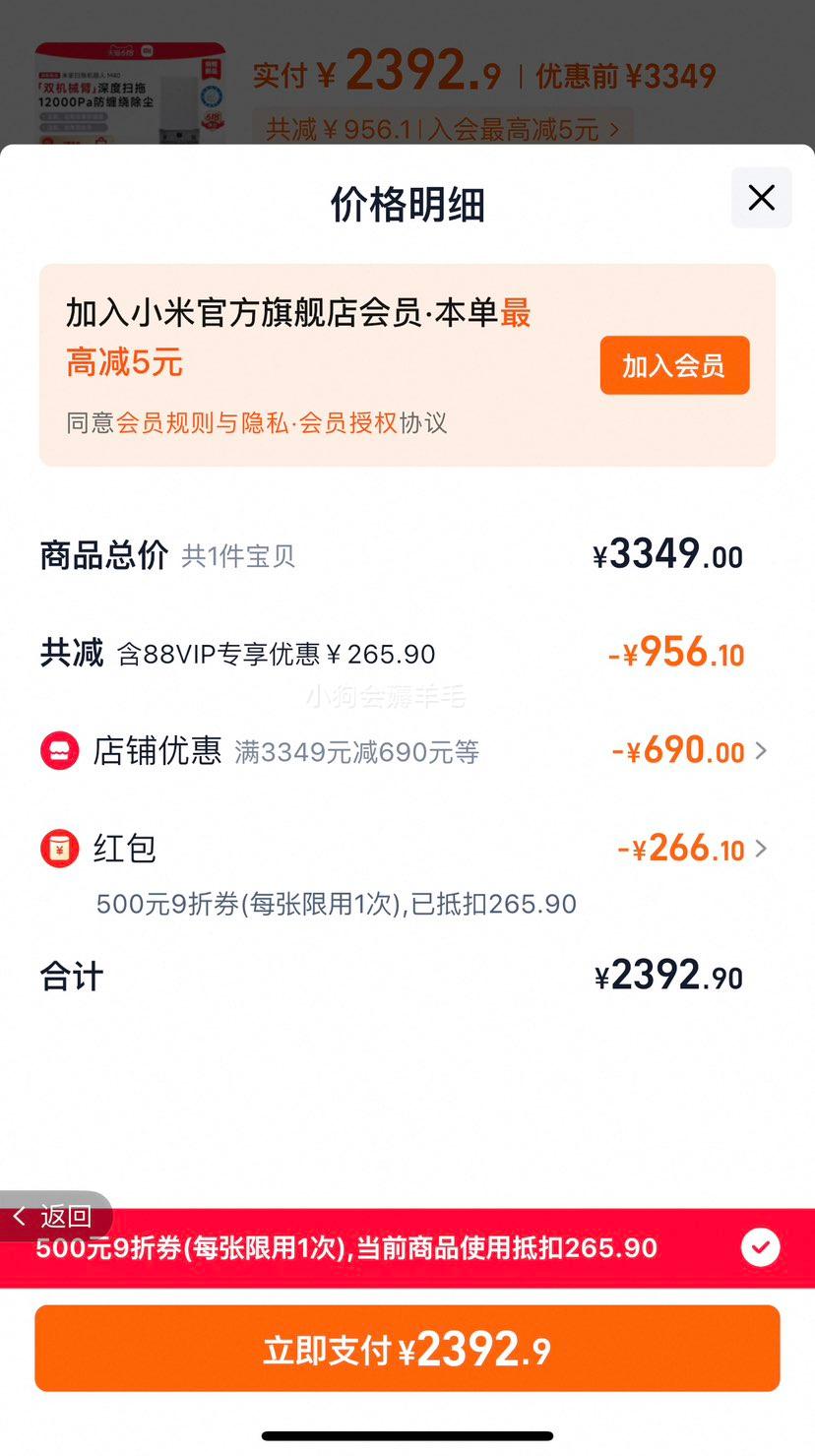Expand the 红包 red packet row
815x1456 pixels.
(404, 849)
